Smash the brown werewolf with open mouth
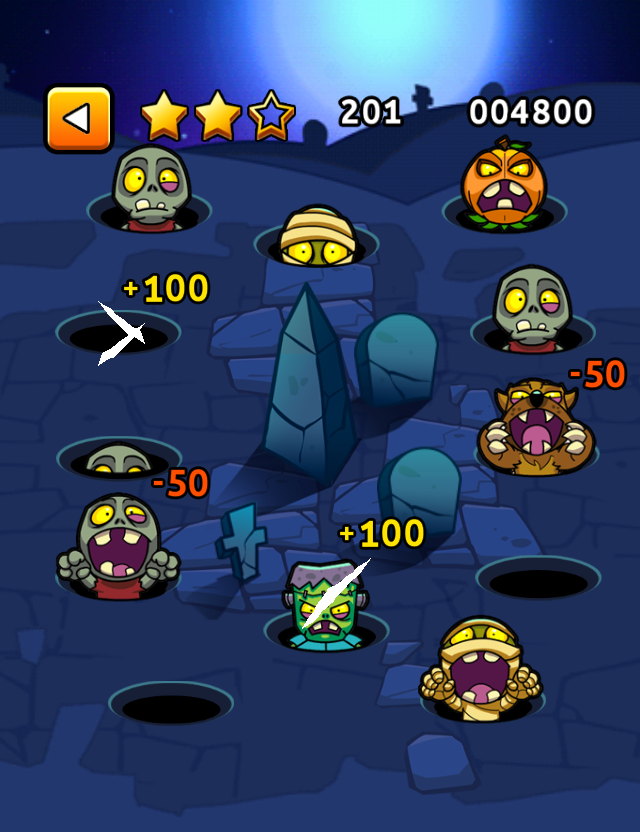Image resolution: width=640 pixels, height=832 pixels. (x=535, y=427)
